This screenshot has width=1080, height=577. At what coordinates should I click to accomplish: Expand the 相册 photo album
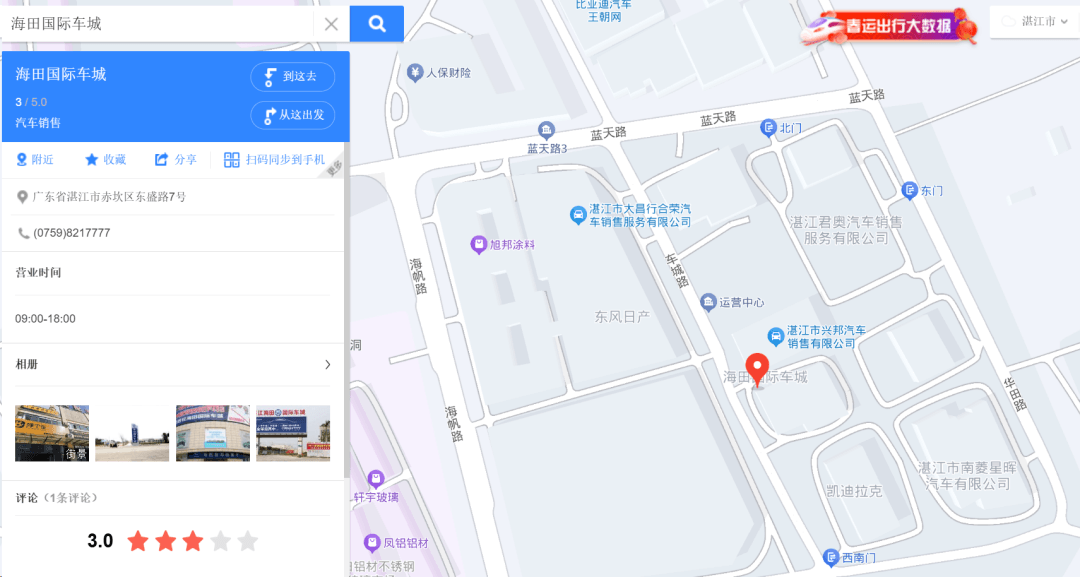[x=327, y=365]
